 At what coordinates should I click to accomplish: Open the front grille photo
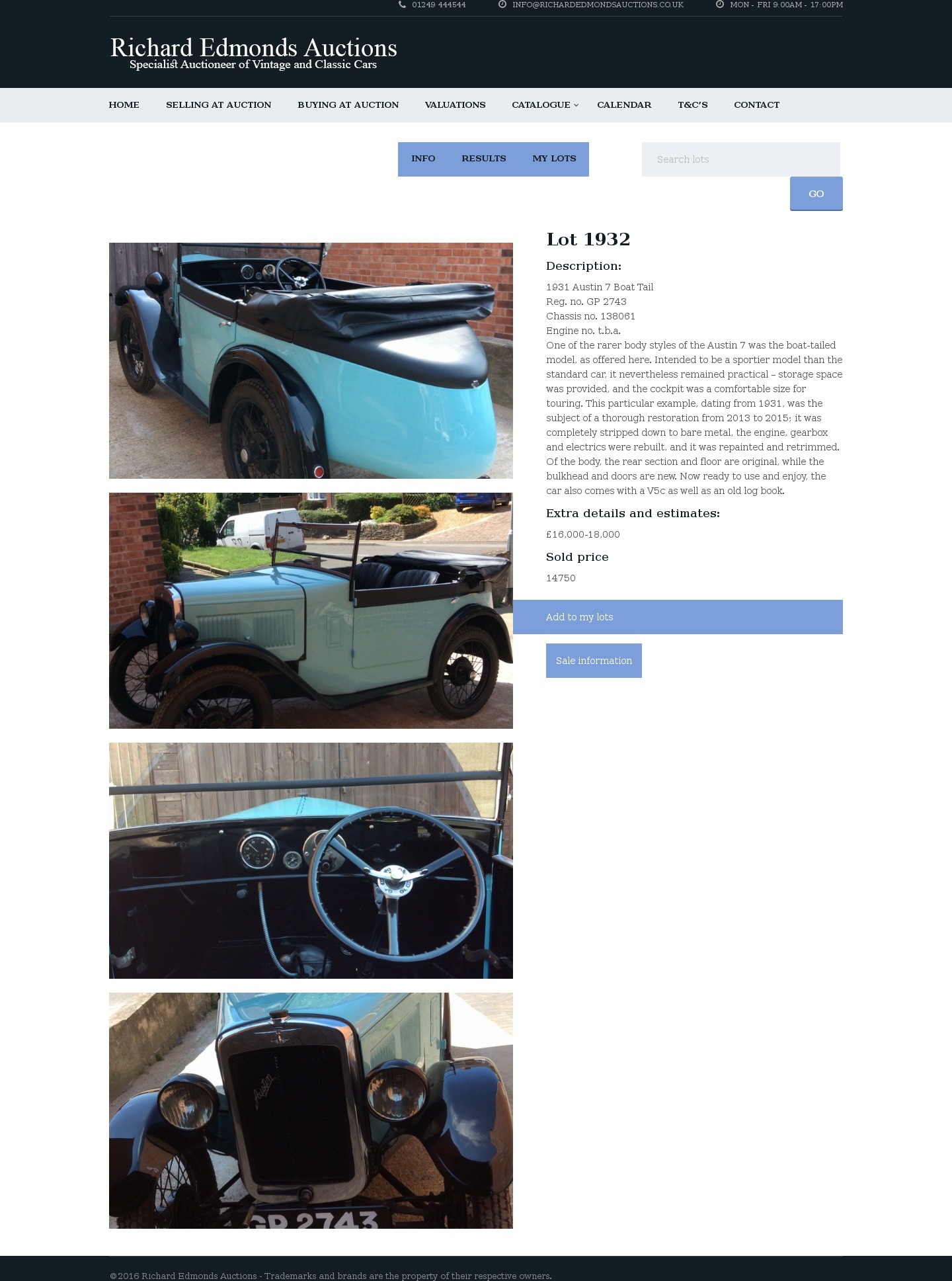(311, 1110)
